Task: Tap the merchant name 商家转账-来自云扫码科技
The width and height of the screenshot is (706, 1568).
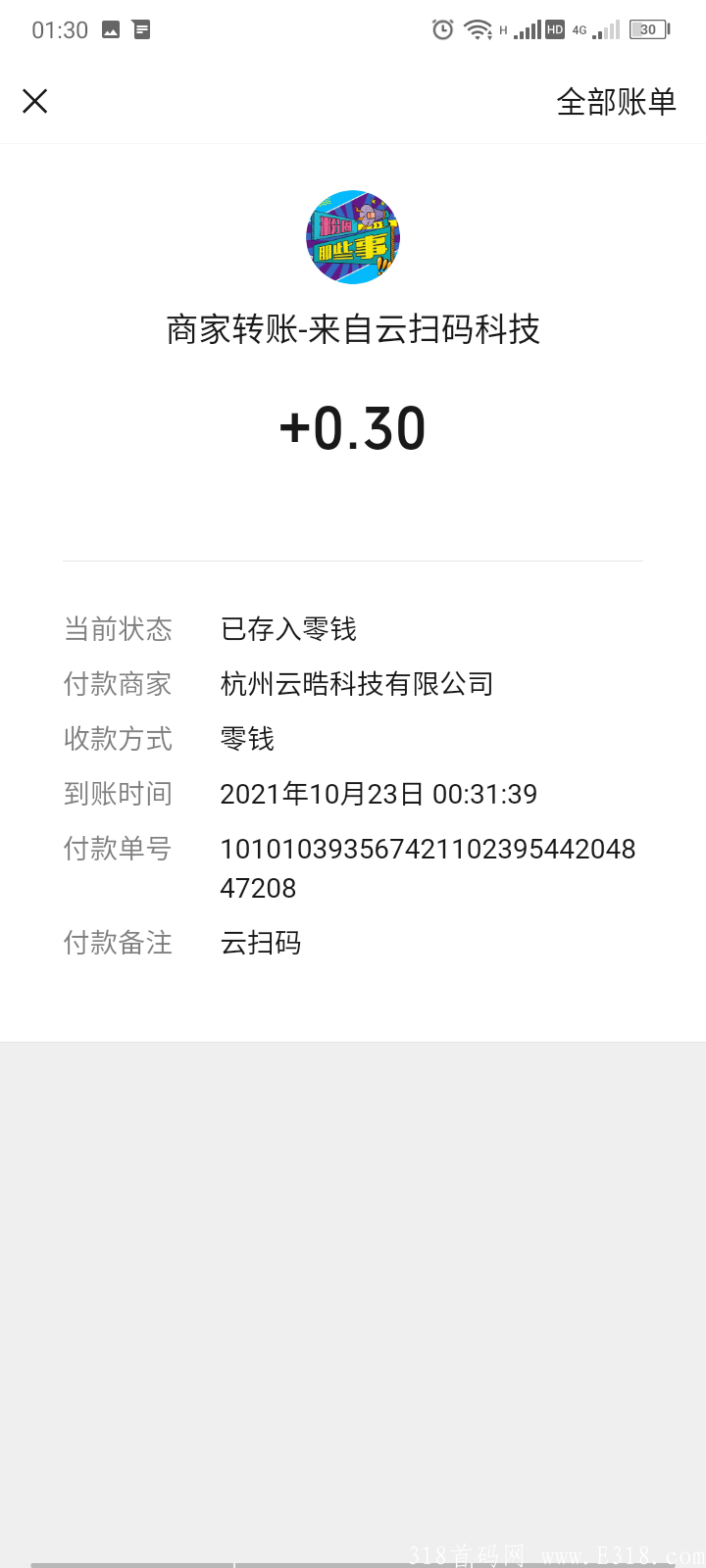Action: click(x=353, y=330)
